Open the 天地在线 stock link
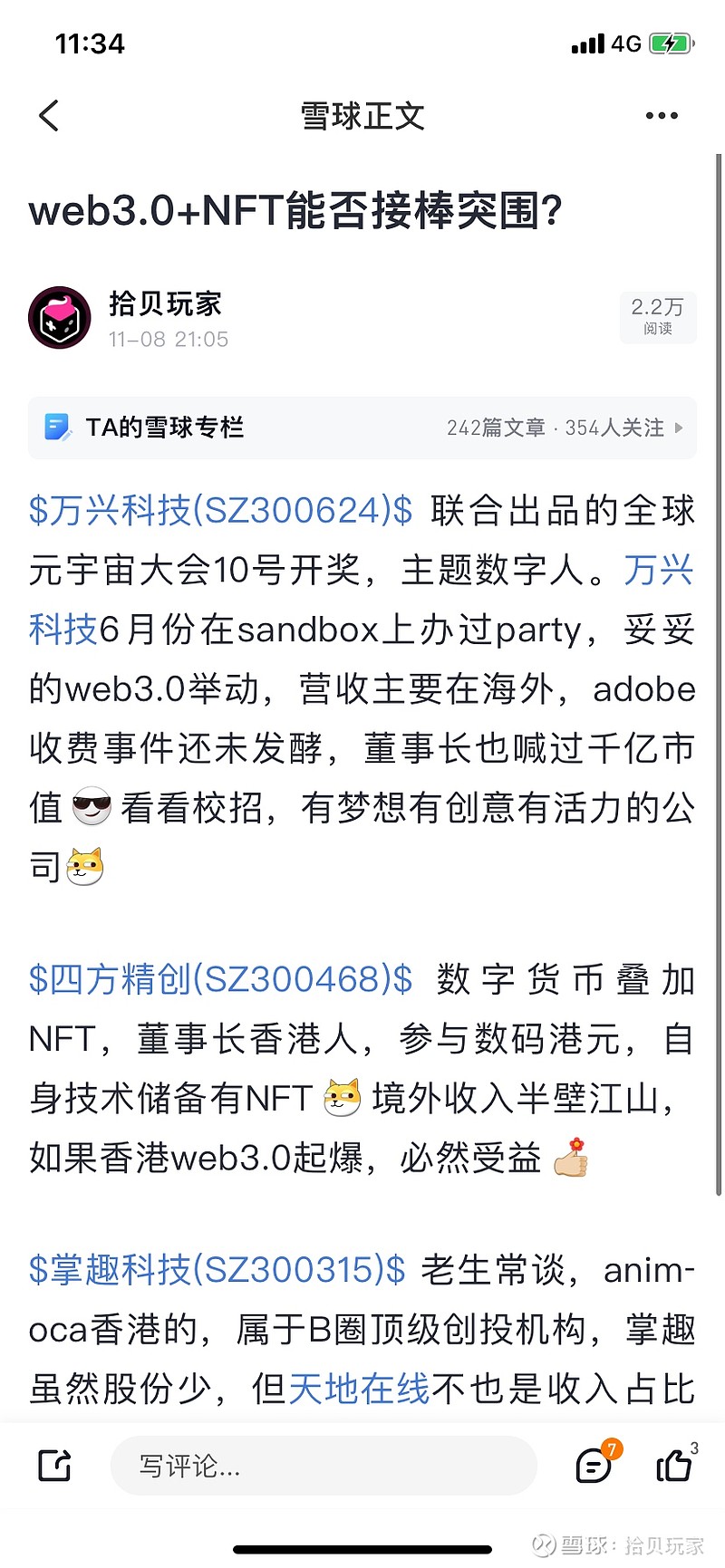725x1568 pixels. 359,1389
